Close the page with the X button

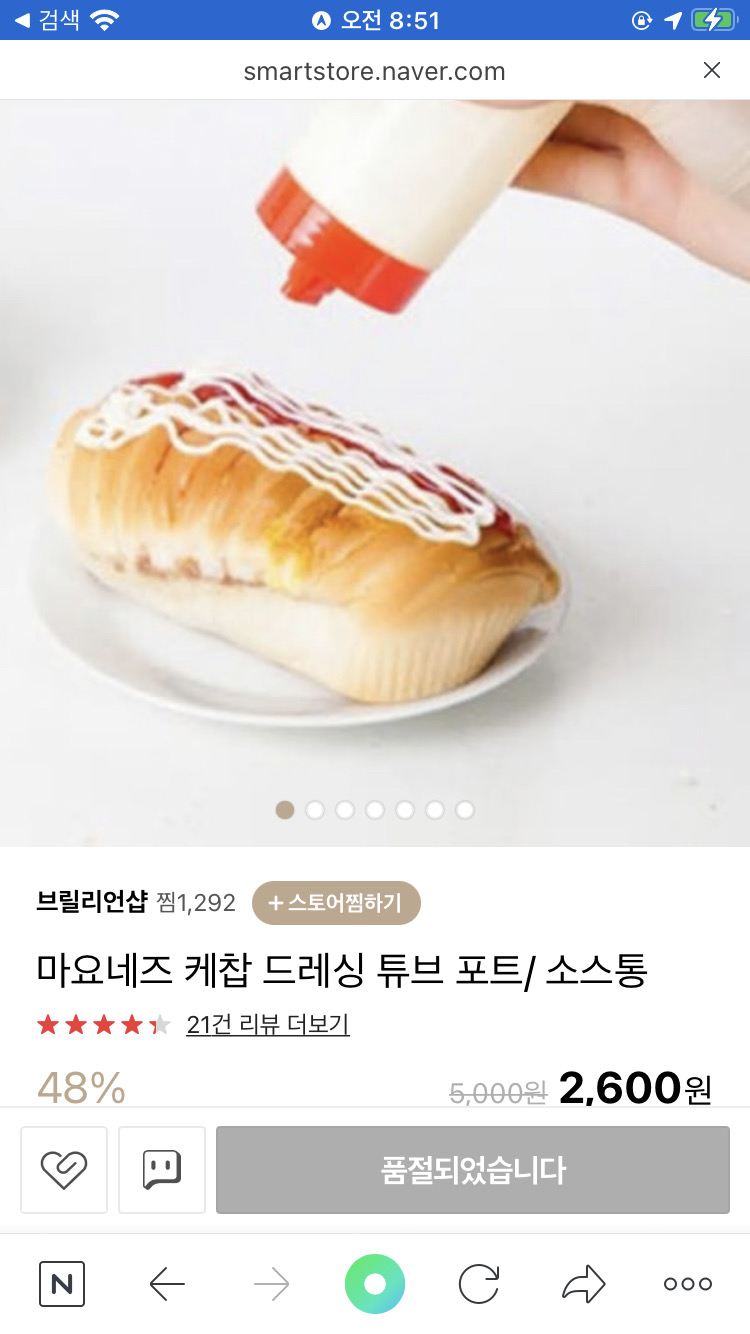coord(711,70)
